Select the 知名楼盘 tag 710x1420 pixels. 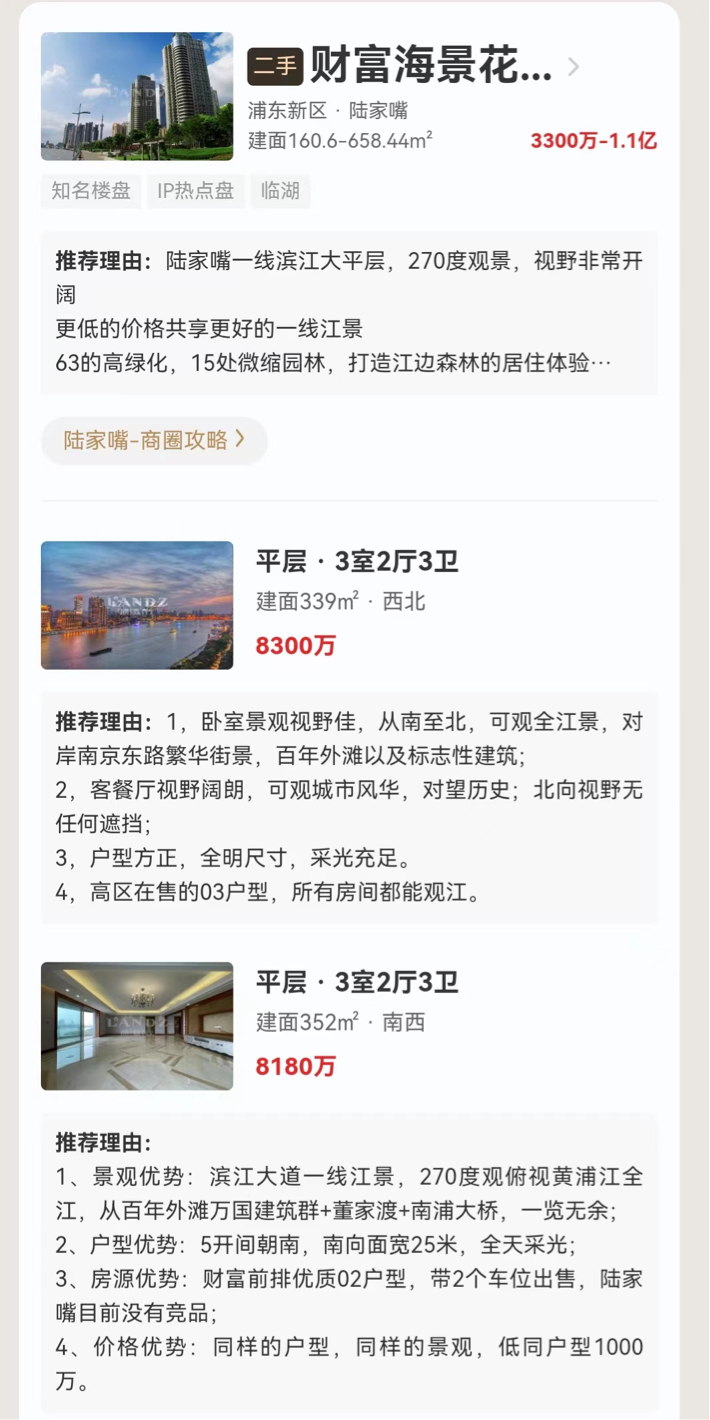click(91, 191)
